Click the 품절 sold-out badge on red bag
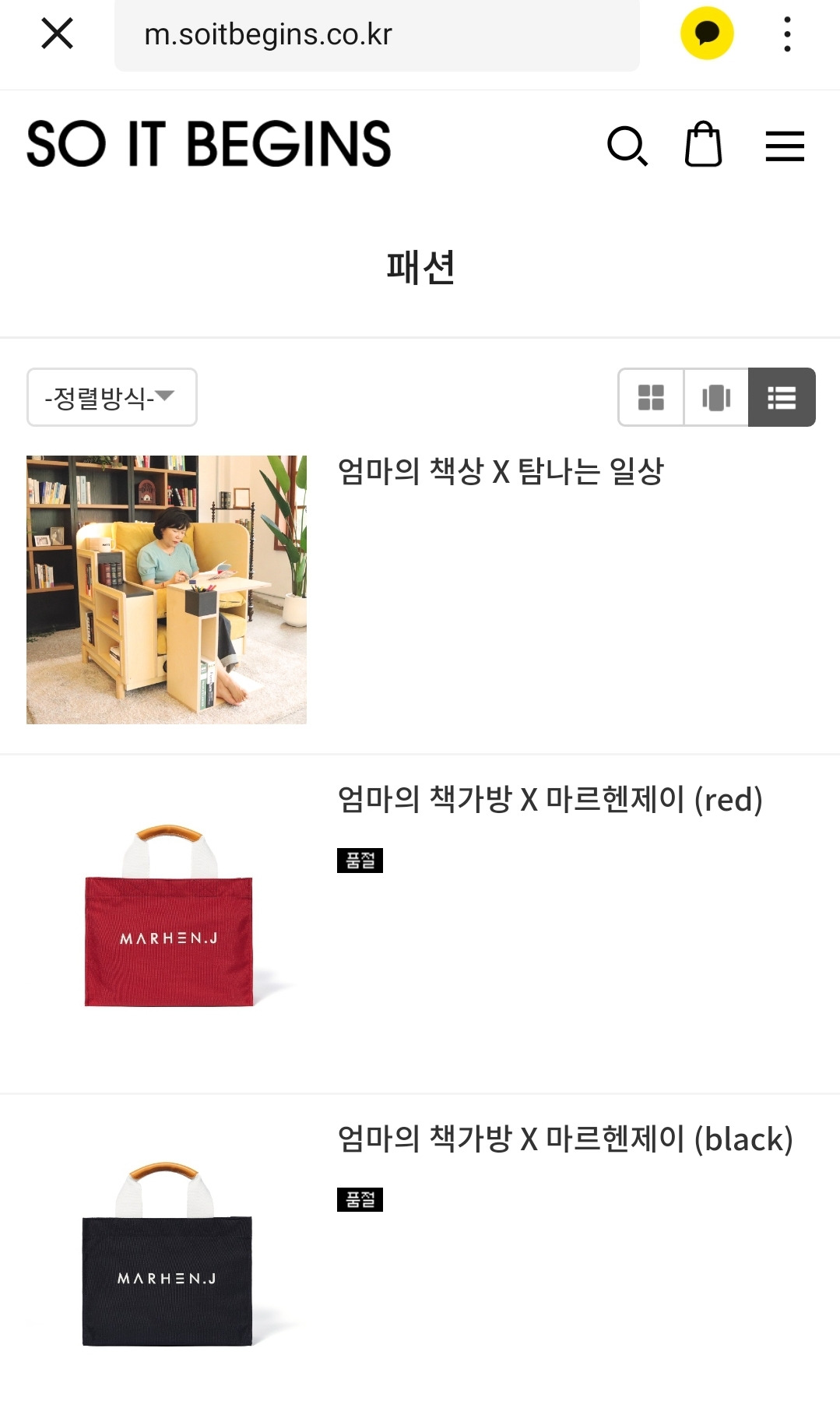Screen dimensions: 840x1408 [x=360, y=861]
